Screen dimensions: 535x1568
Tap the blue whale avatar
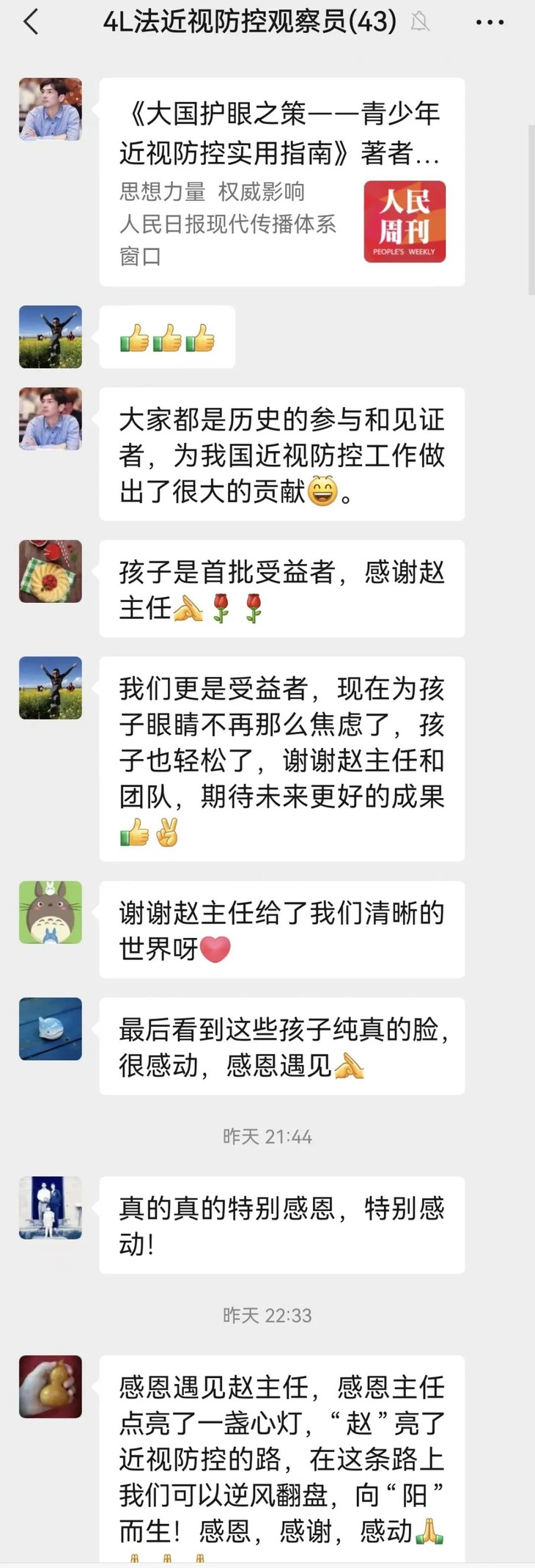tap(50, 1029)
